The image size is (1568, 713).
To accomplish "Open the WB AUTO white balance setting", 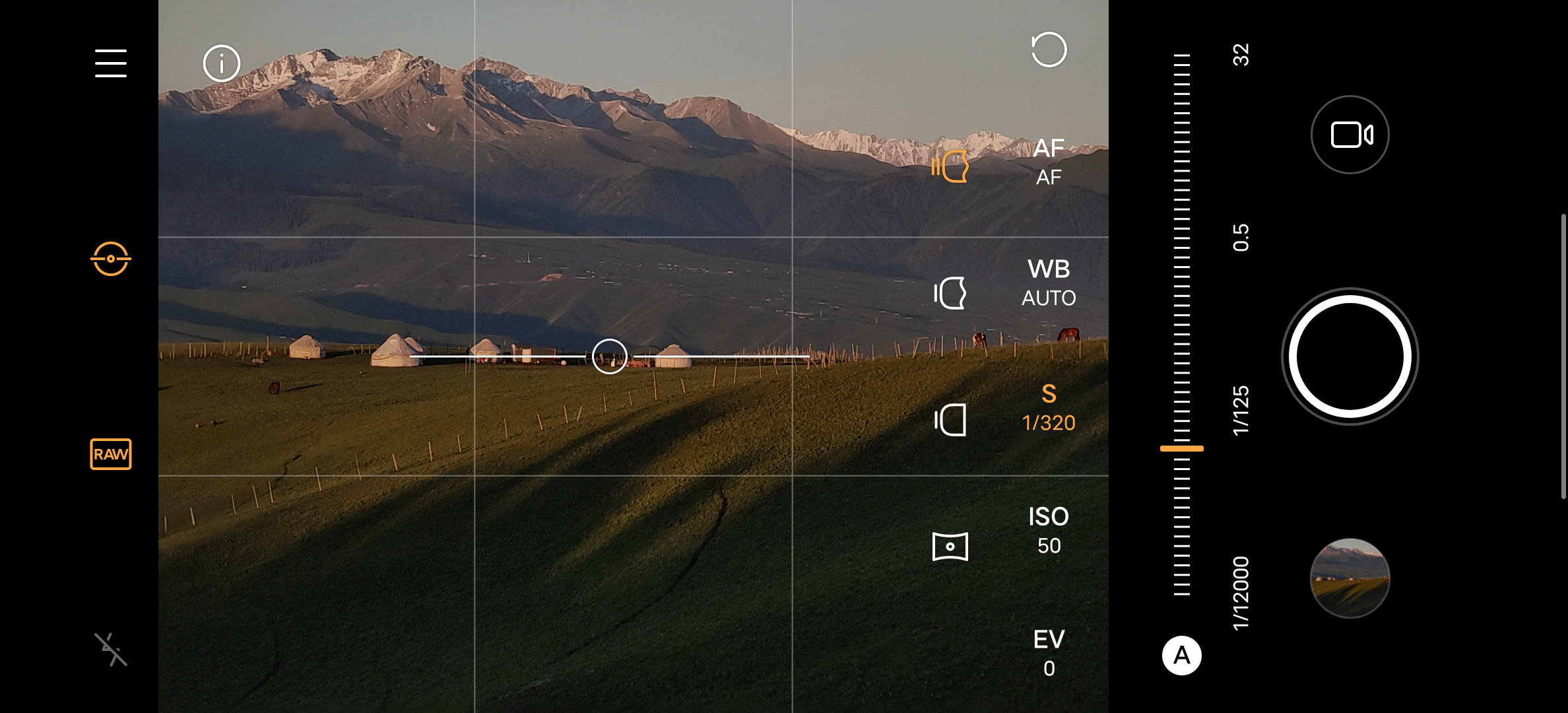I will point(1048,283).
